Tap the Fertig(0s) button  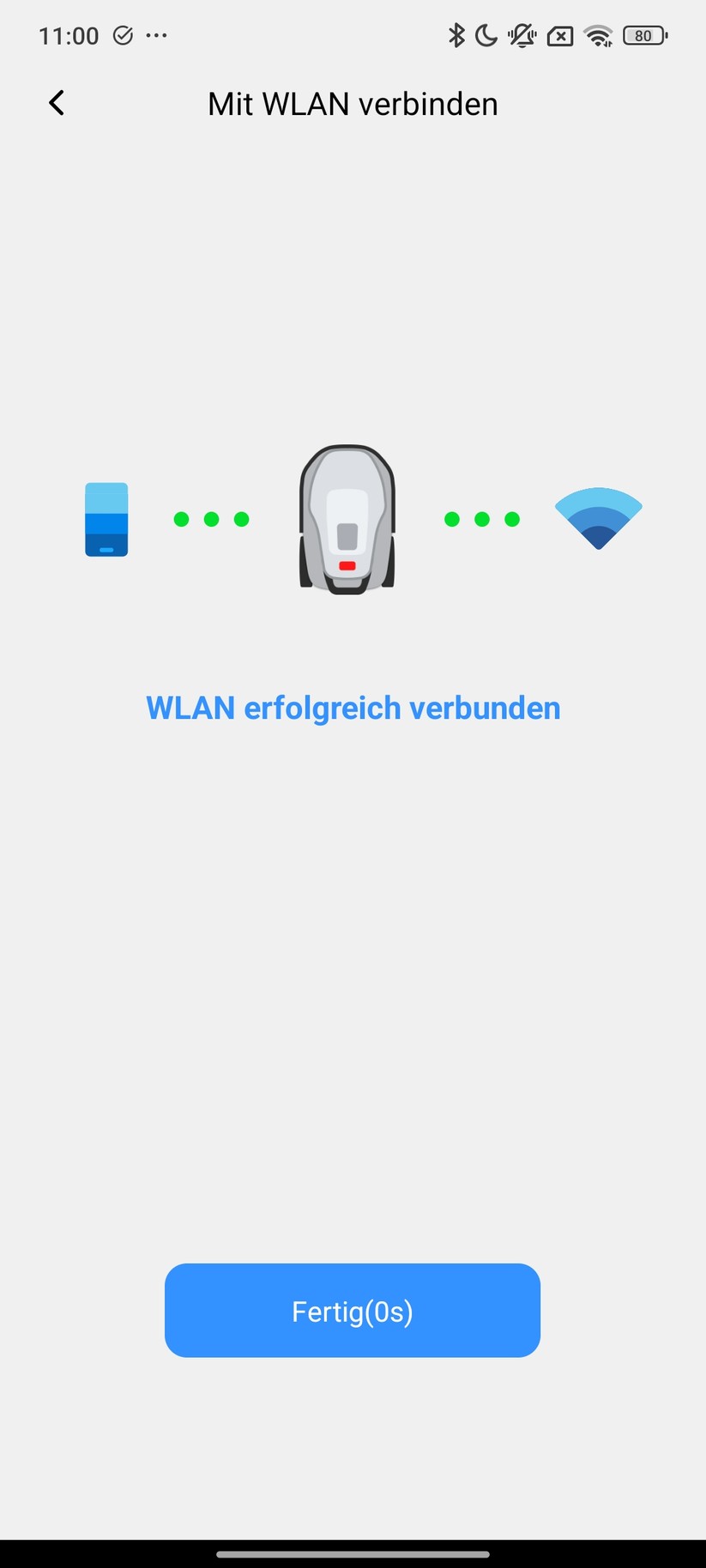[x=352, y=1310]
